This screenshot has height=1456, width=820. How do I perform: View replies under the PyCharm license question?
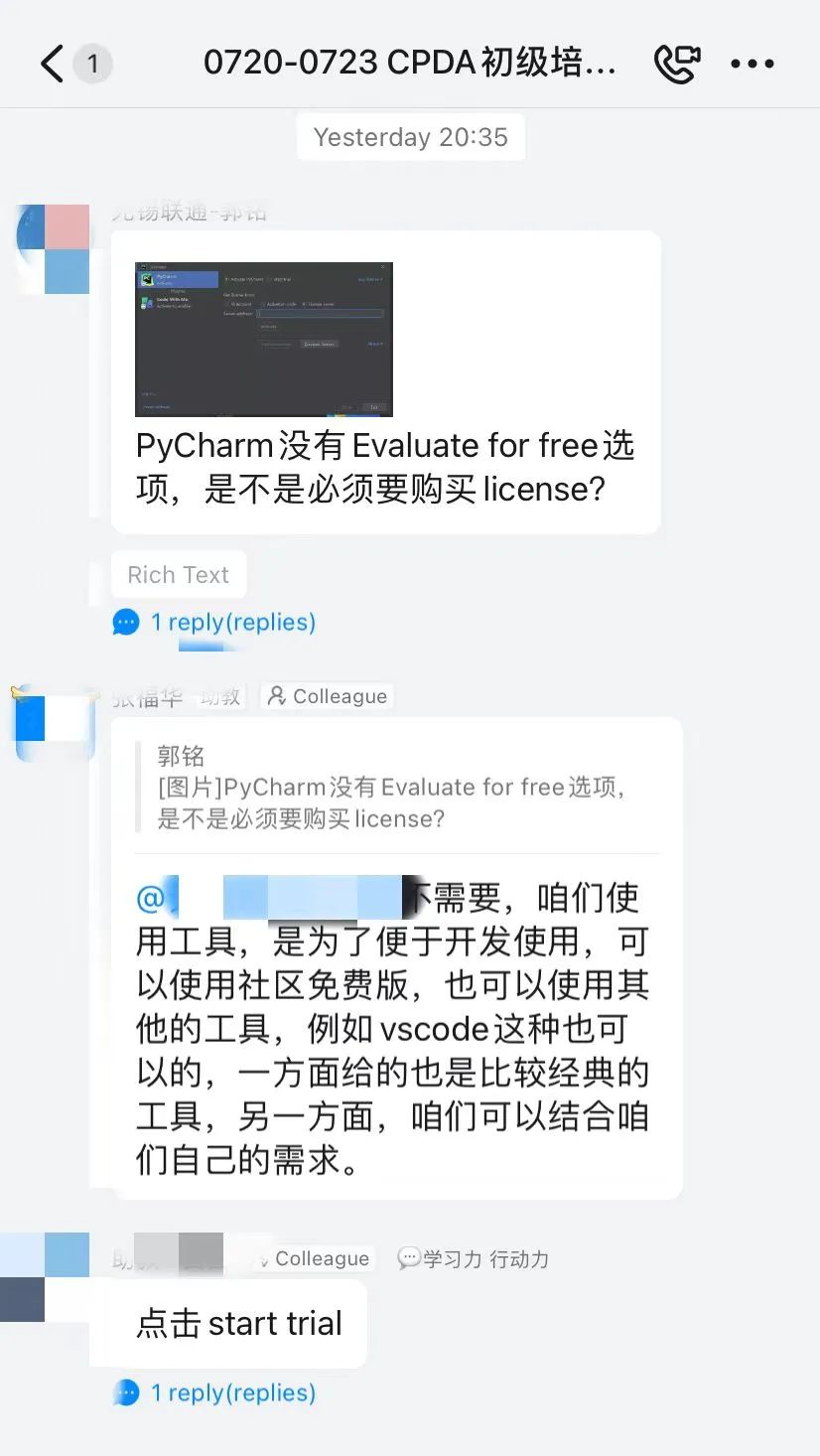pos(232,623)
